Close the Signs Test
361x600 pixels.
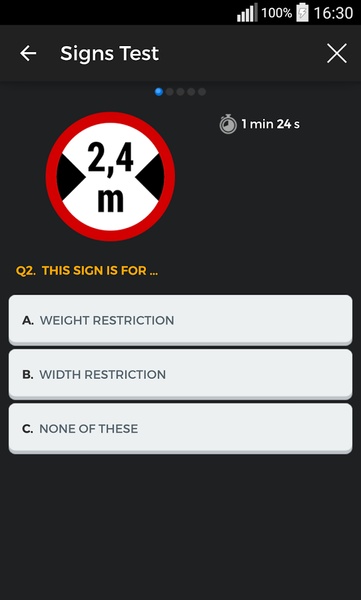[x=337, y=53]
